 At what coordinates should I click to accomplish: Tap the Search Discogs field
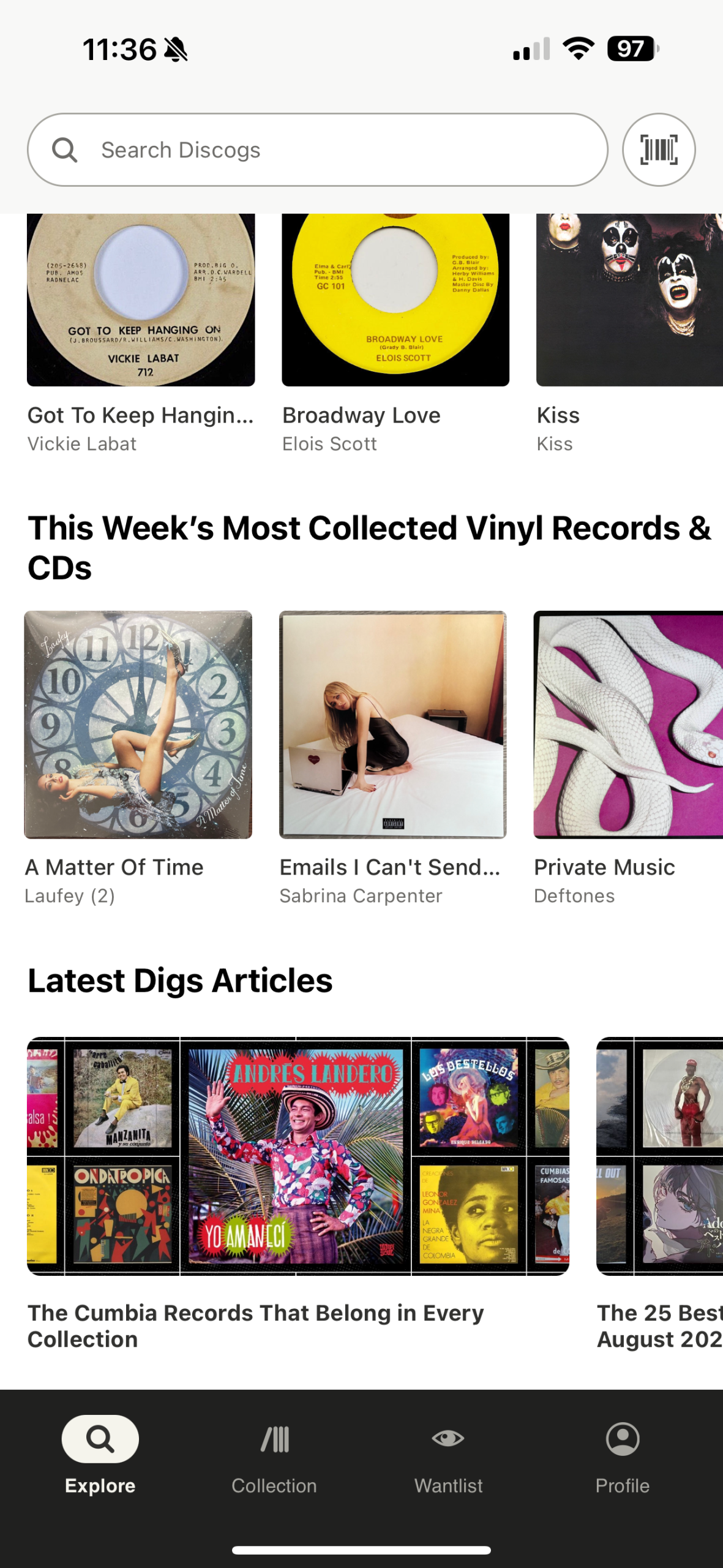(318, 149)
